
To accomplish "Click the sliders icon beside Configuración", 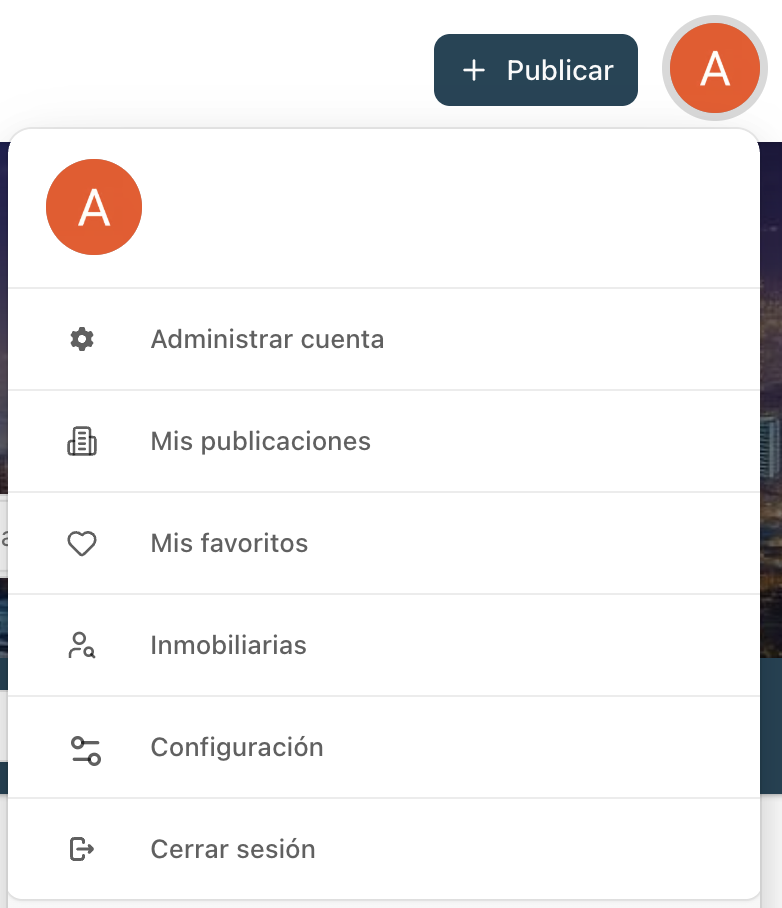I will 83,747.
